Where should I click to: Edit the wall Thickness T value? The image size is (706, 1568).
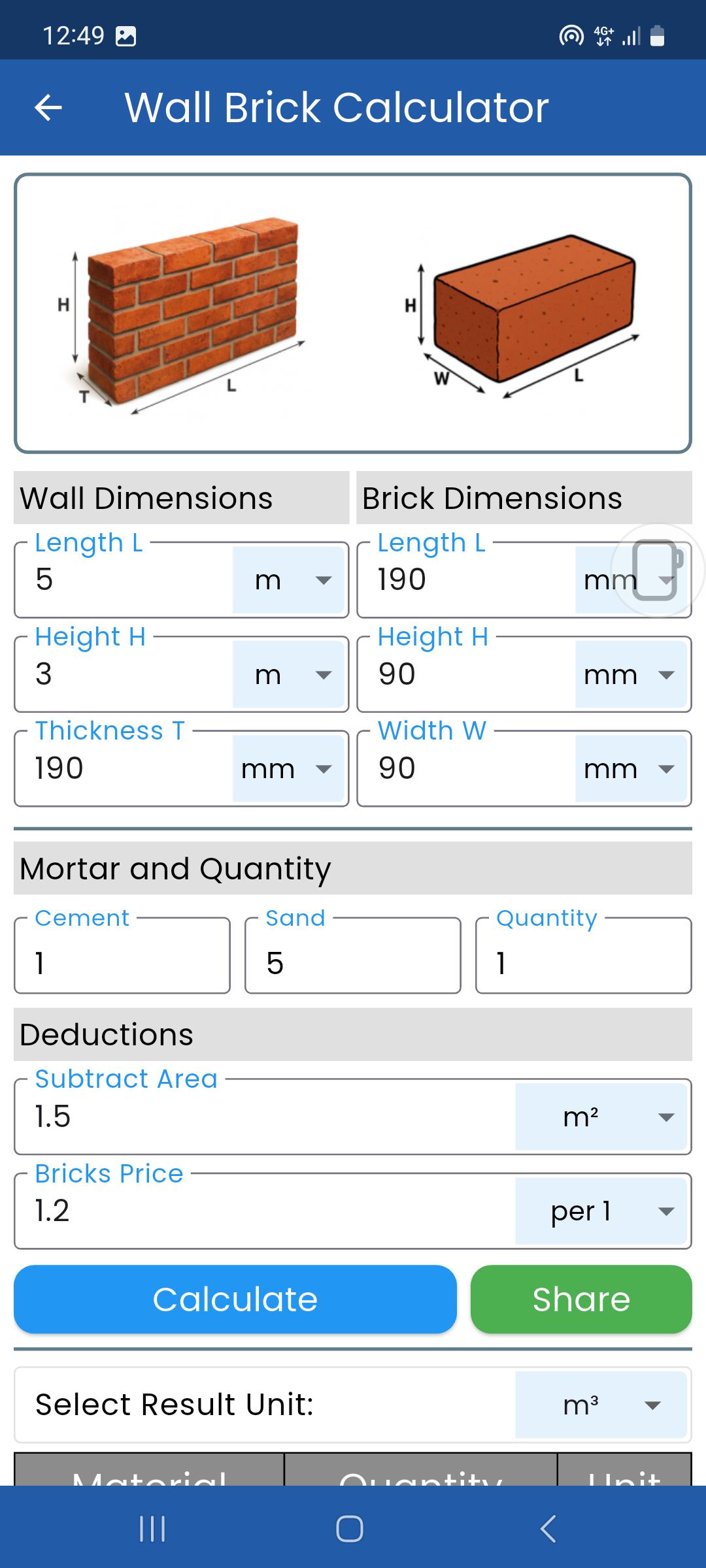pos(124,768)
